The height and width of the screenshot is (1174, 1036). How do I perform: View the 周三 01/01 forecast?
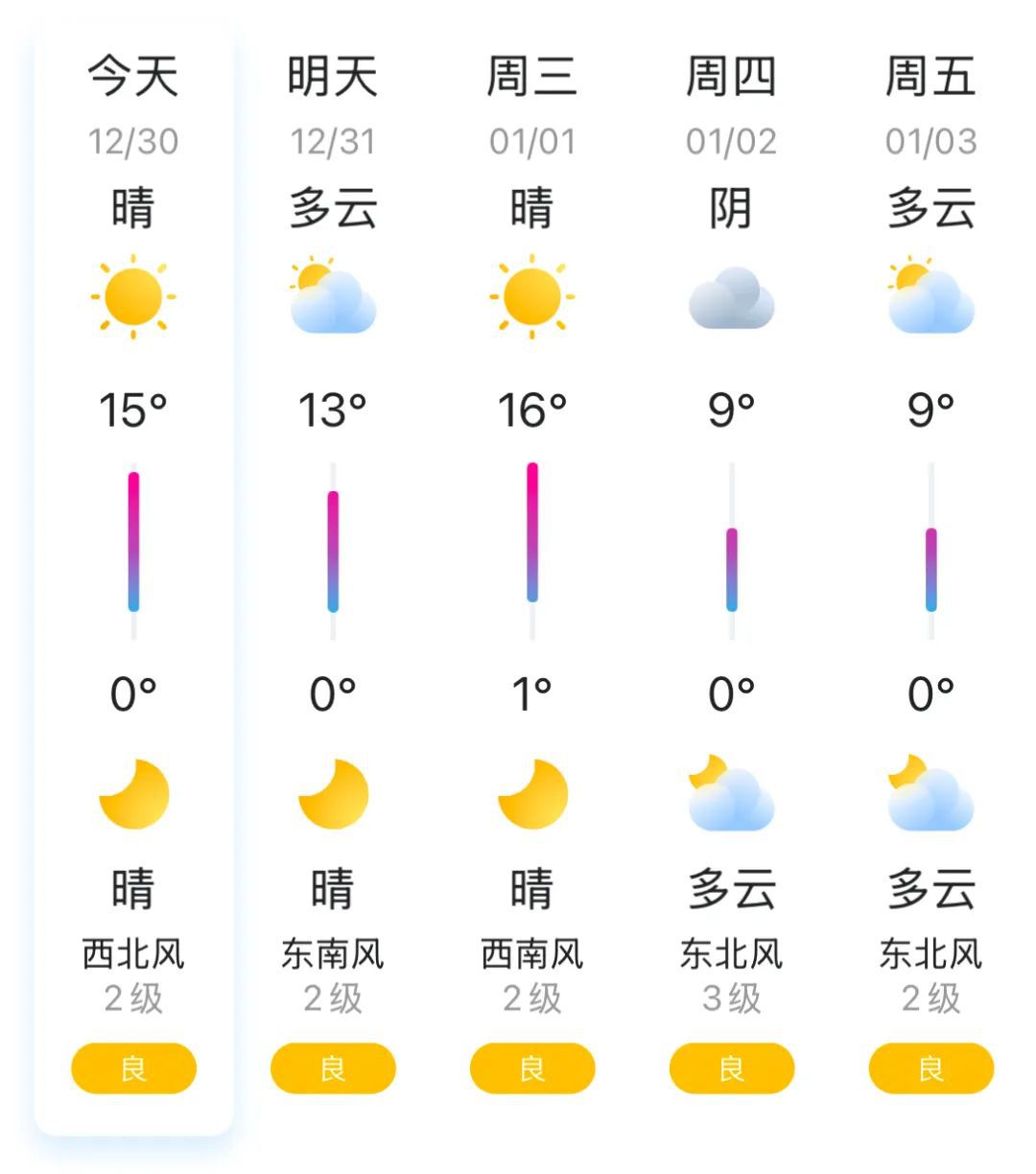pos(532,575)
